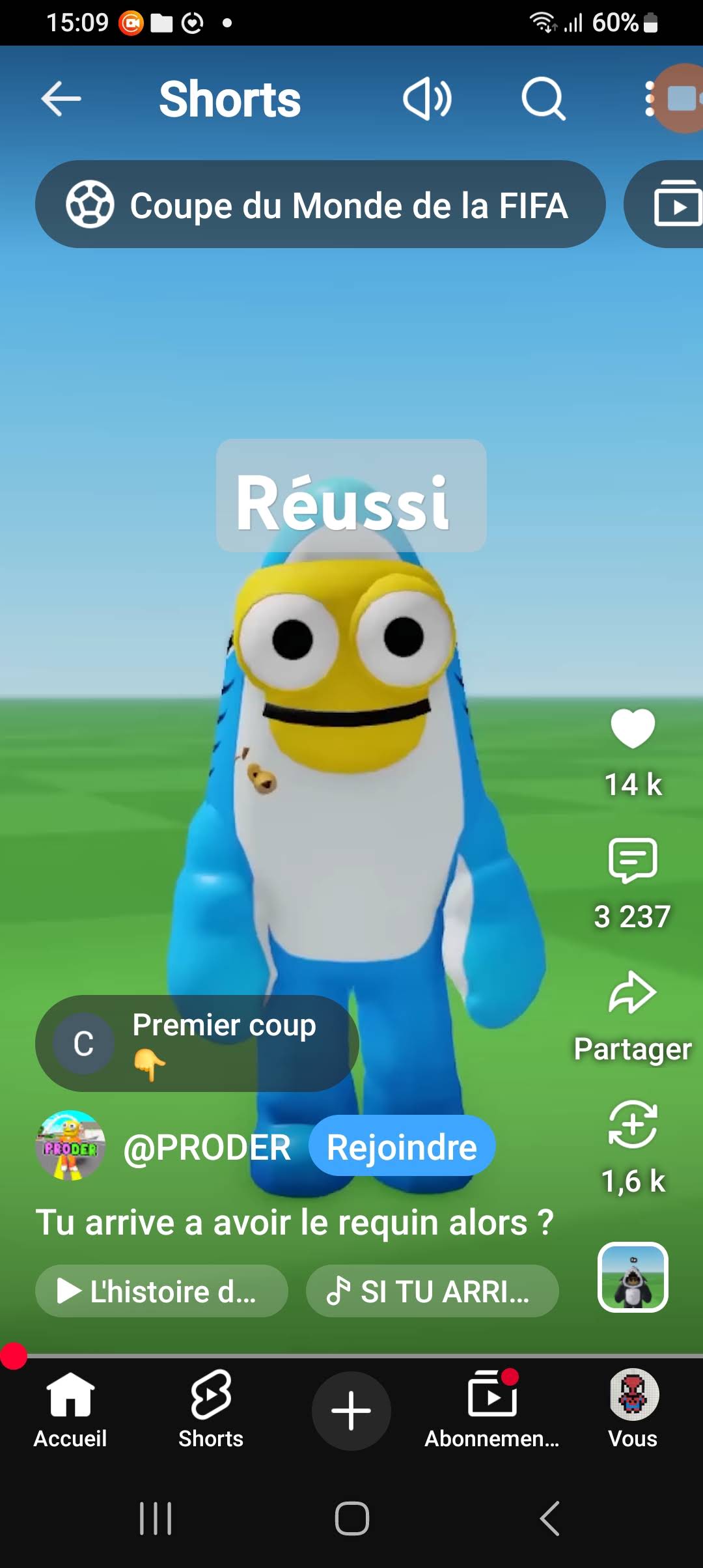Switch to the Abonnements tab
Viewport: 703px width, 1568px height.
[x=492, y=1410]
